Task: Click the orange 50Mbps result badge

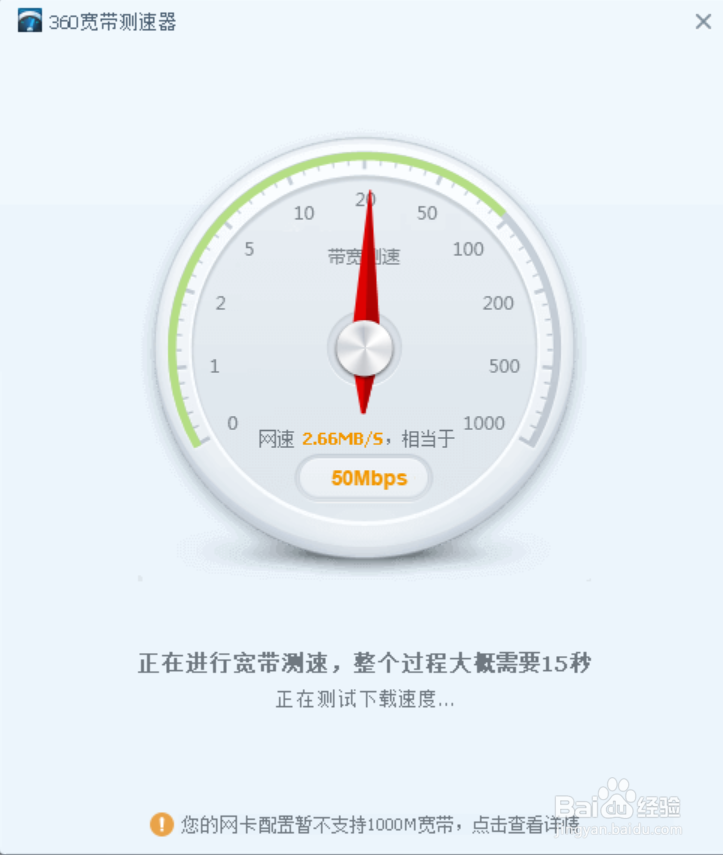Action: click(x=364, y=478)
